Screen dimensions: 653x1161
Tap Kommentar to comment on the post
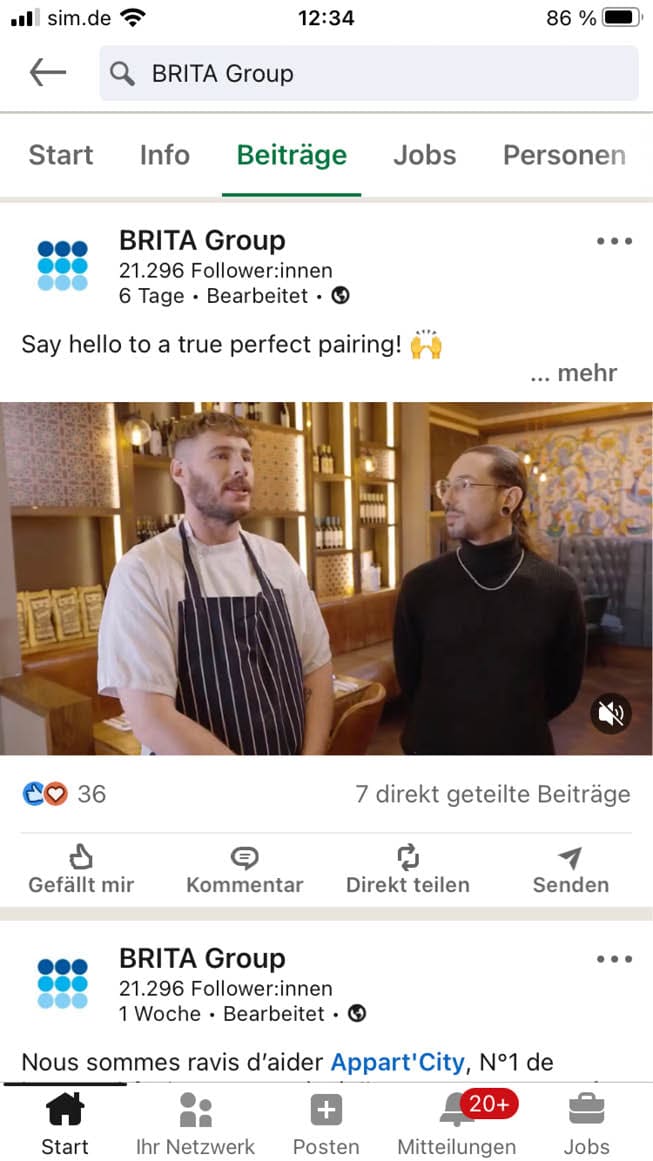click(x=244, y=870)
